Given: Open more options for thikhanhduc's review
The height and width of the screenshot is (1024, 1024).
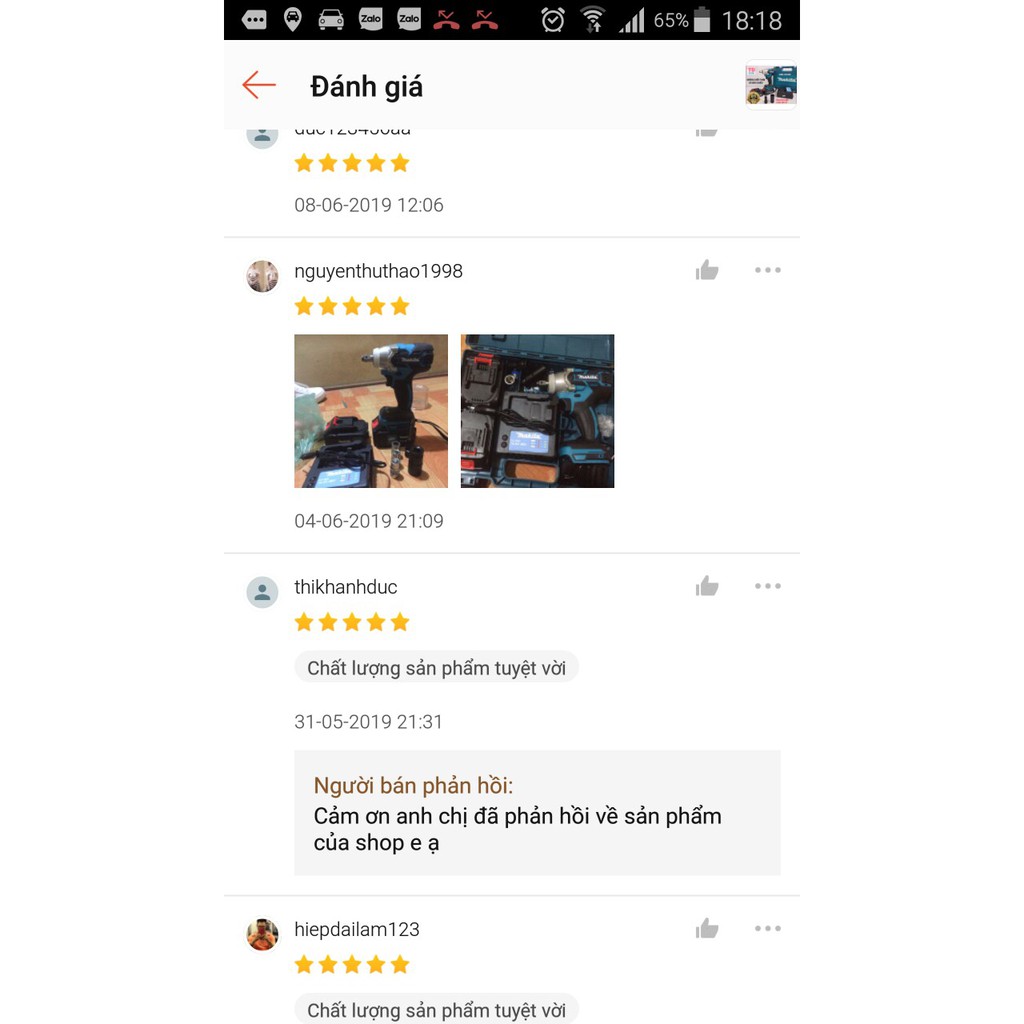Looking at the screenshot, I should point(767,586).
